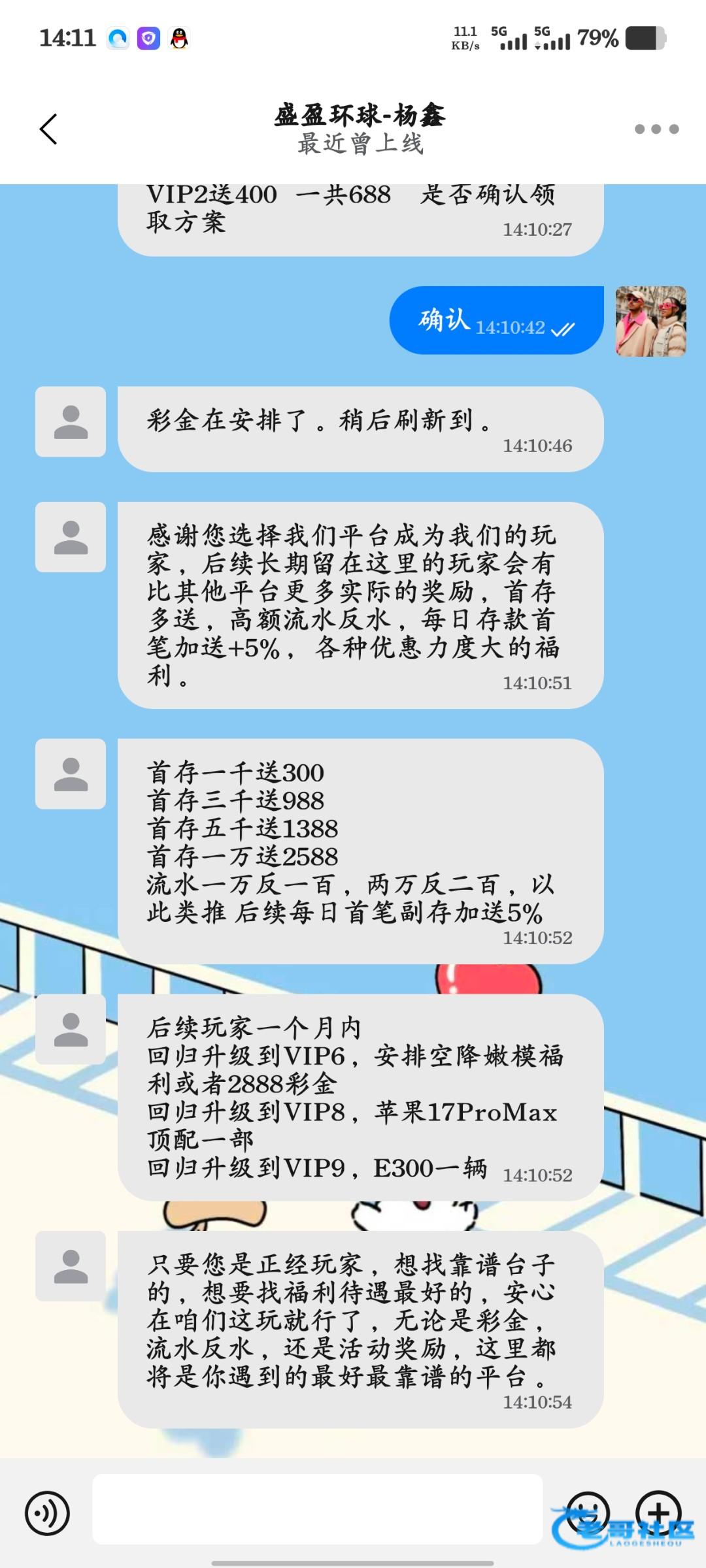
Task: Open the plus attachment menu
Action: 658,1512
